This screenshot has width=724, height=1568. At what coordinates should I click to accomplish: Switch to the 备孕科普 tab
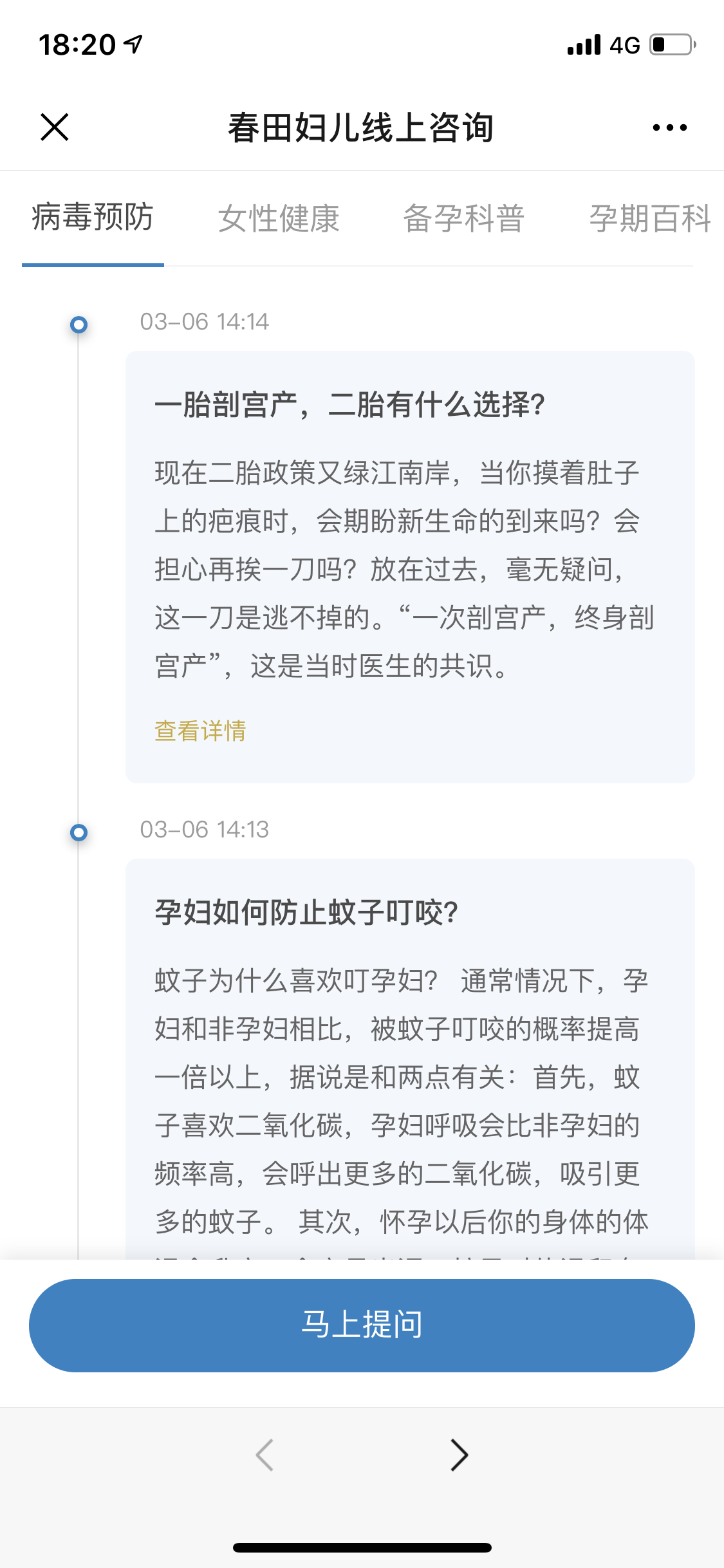pyautogui.click(x=463, y=219)
